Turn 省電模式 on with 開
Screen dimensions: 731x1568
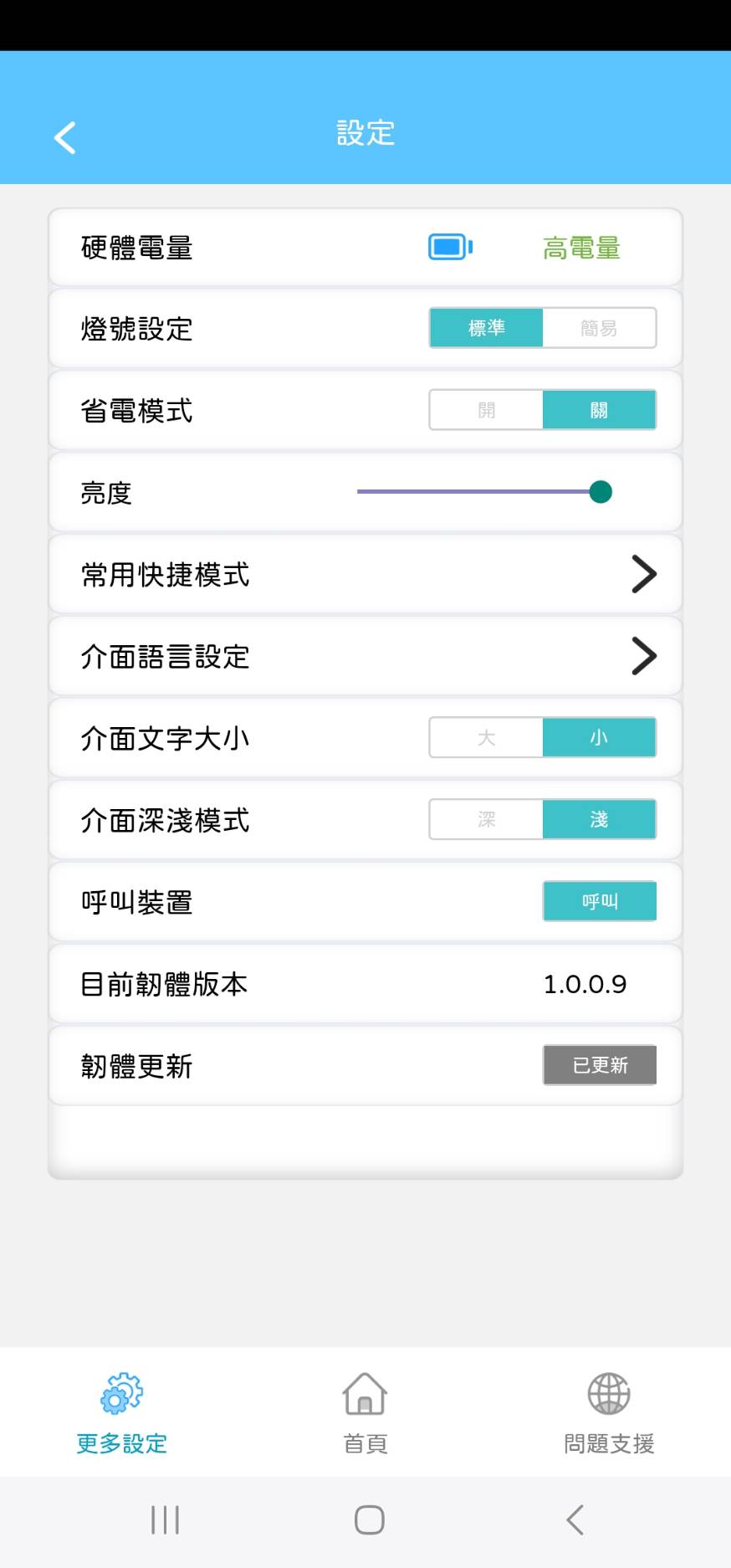point(486,410)
